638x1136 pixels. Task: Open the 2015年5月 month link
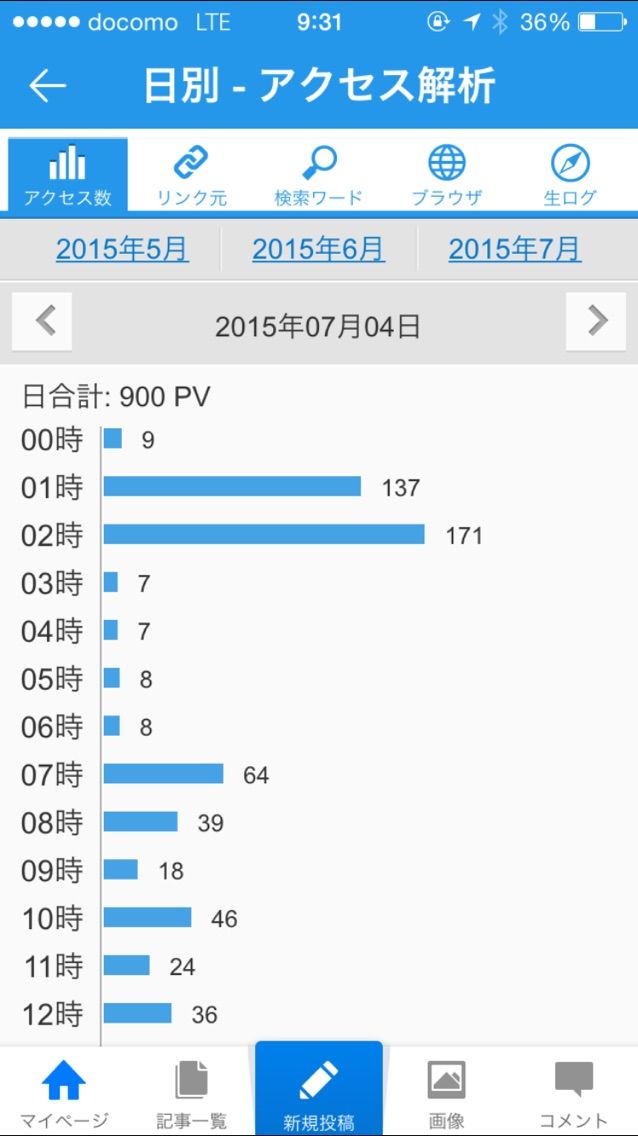coord(122,248)
